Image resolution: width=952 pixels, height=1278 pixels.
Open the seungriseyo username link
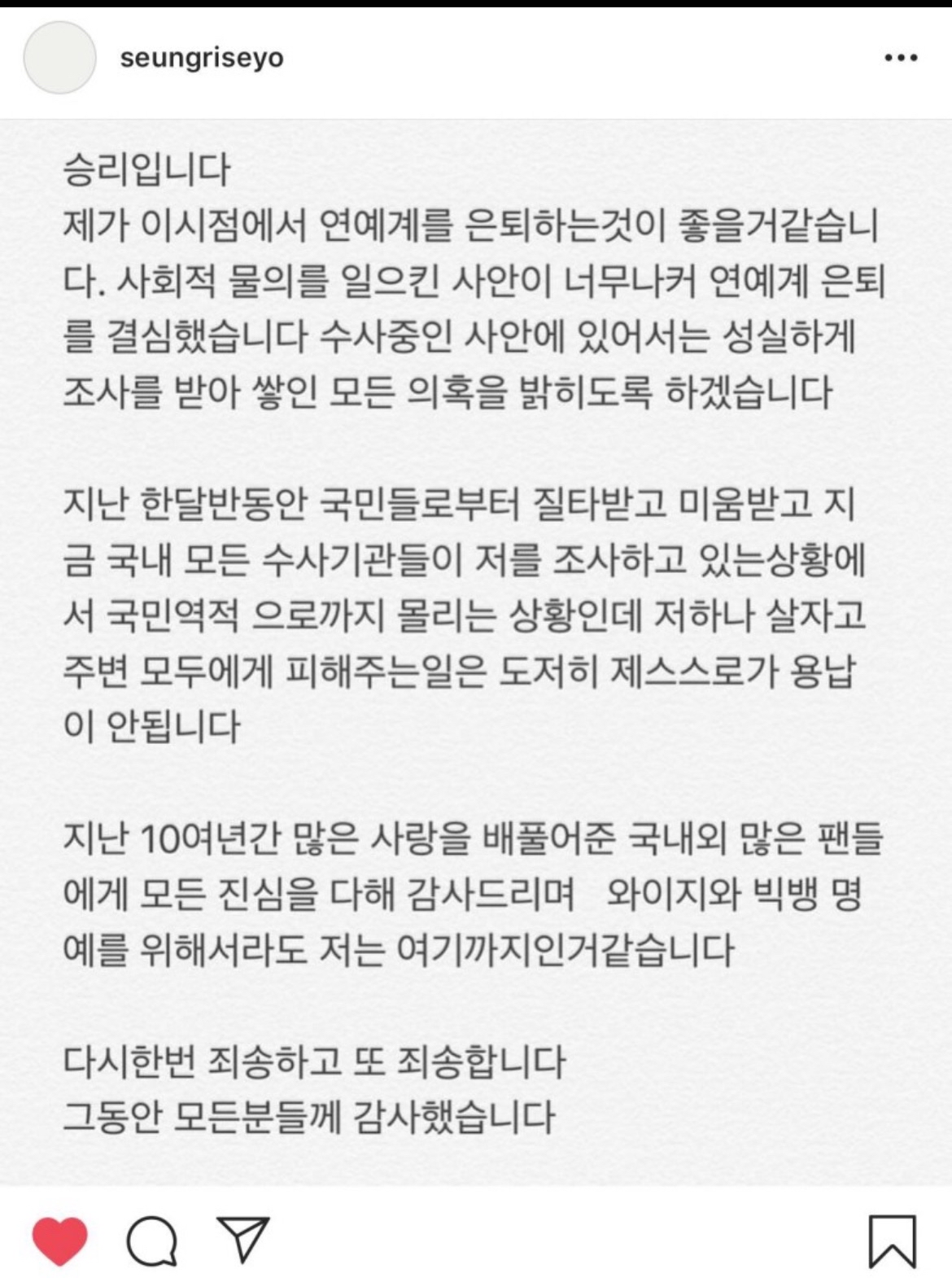pos(202,58)
